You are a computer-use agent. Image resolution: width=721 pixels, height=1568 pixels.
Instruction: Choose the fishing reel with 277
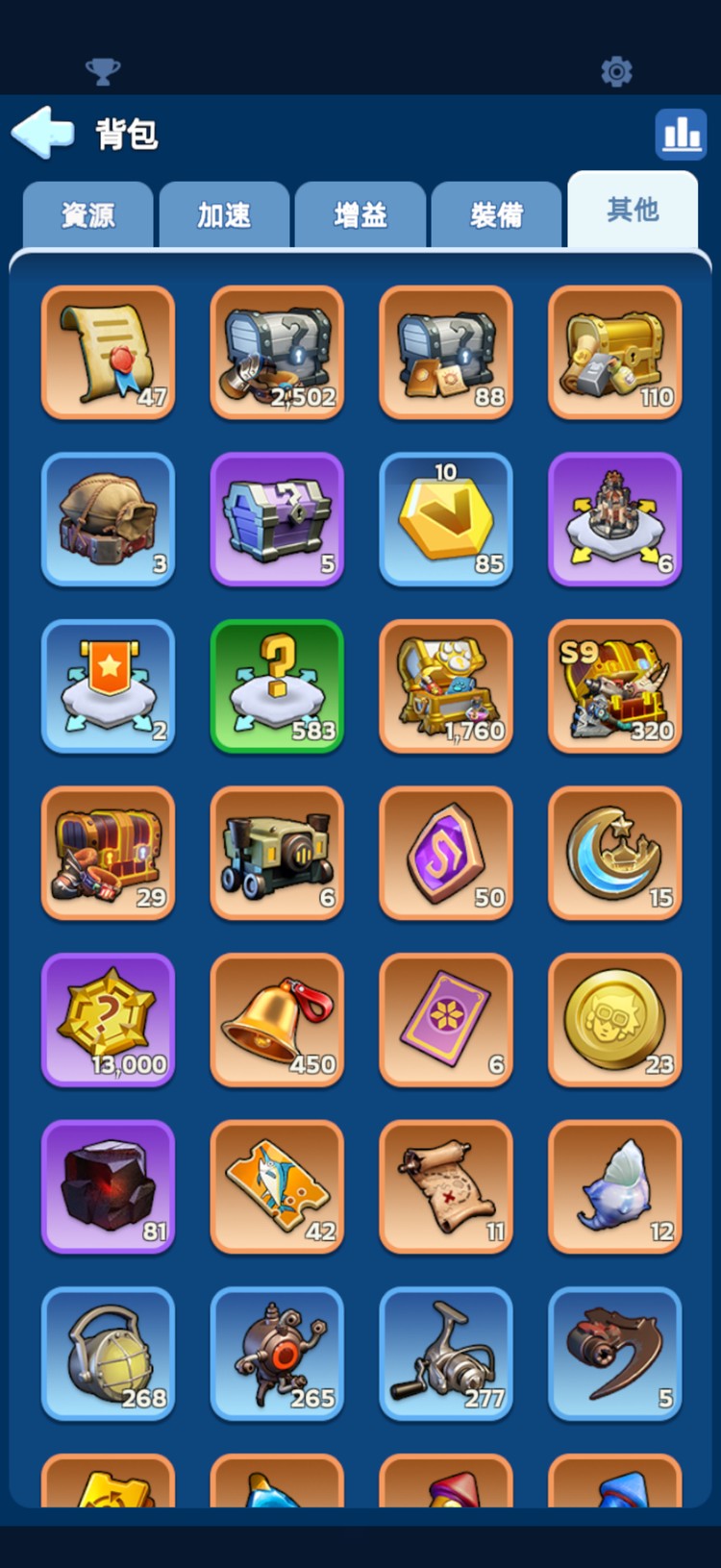pyautogui.click(x=446, y=1354)
